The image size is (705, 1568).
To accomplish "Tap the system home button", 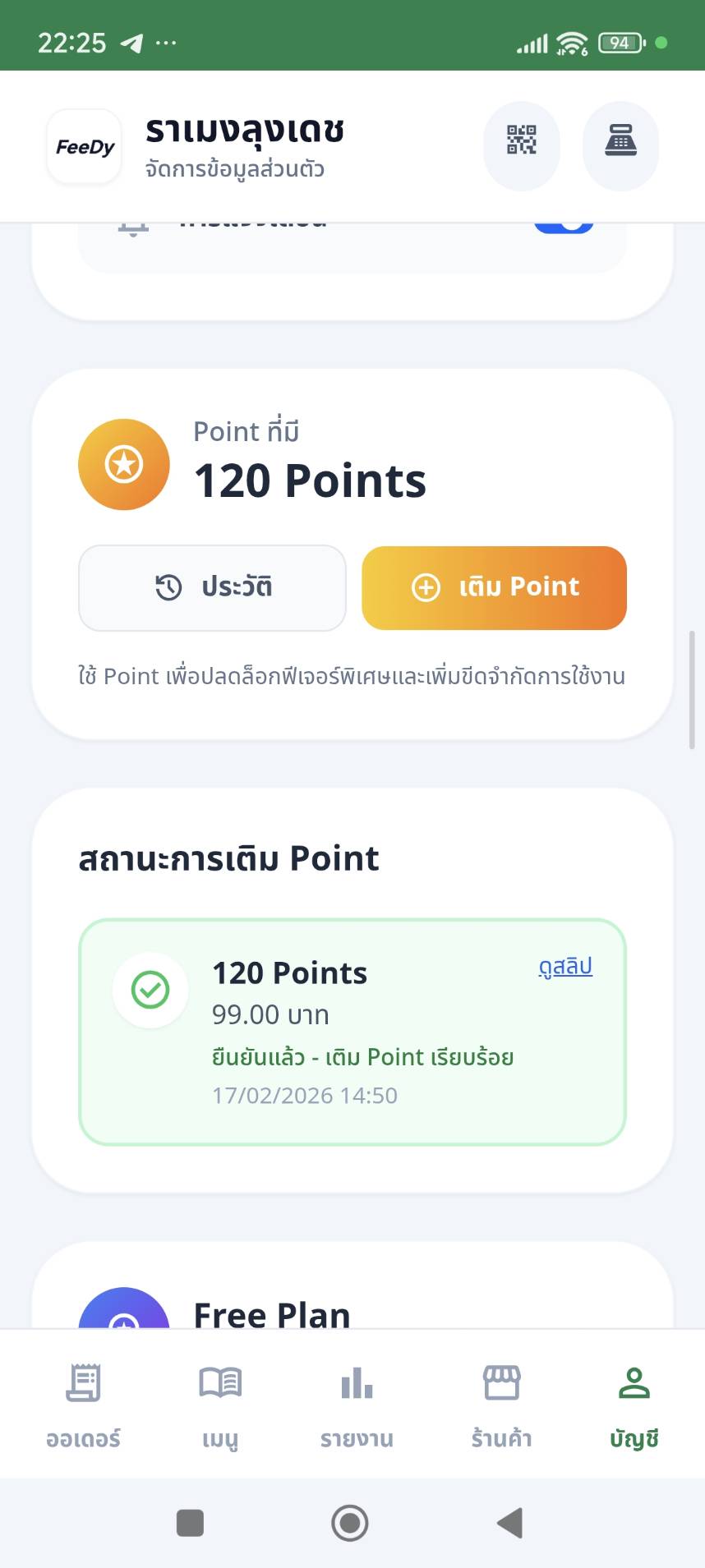I will [x=350, y=1523].
